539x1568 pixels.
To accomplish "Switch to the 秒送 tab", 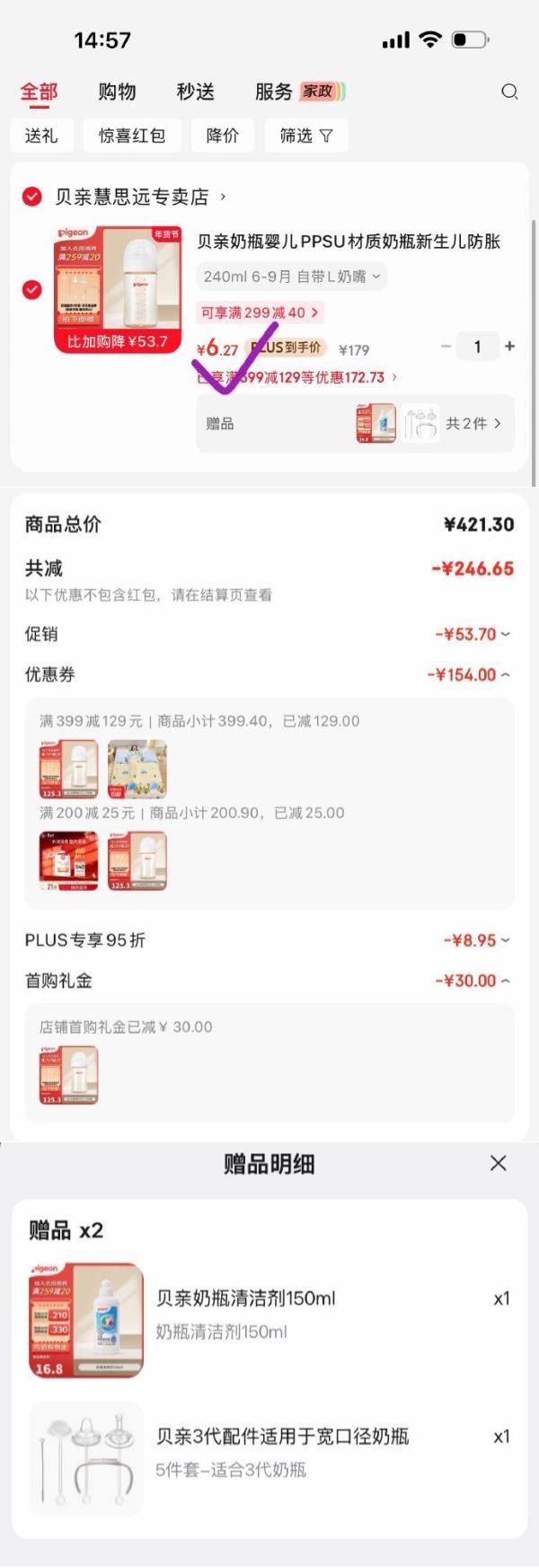I will coord(195,92).
